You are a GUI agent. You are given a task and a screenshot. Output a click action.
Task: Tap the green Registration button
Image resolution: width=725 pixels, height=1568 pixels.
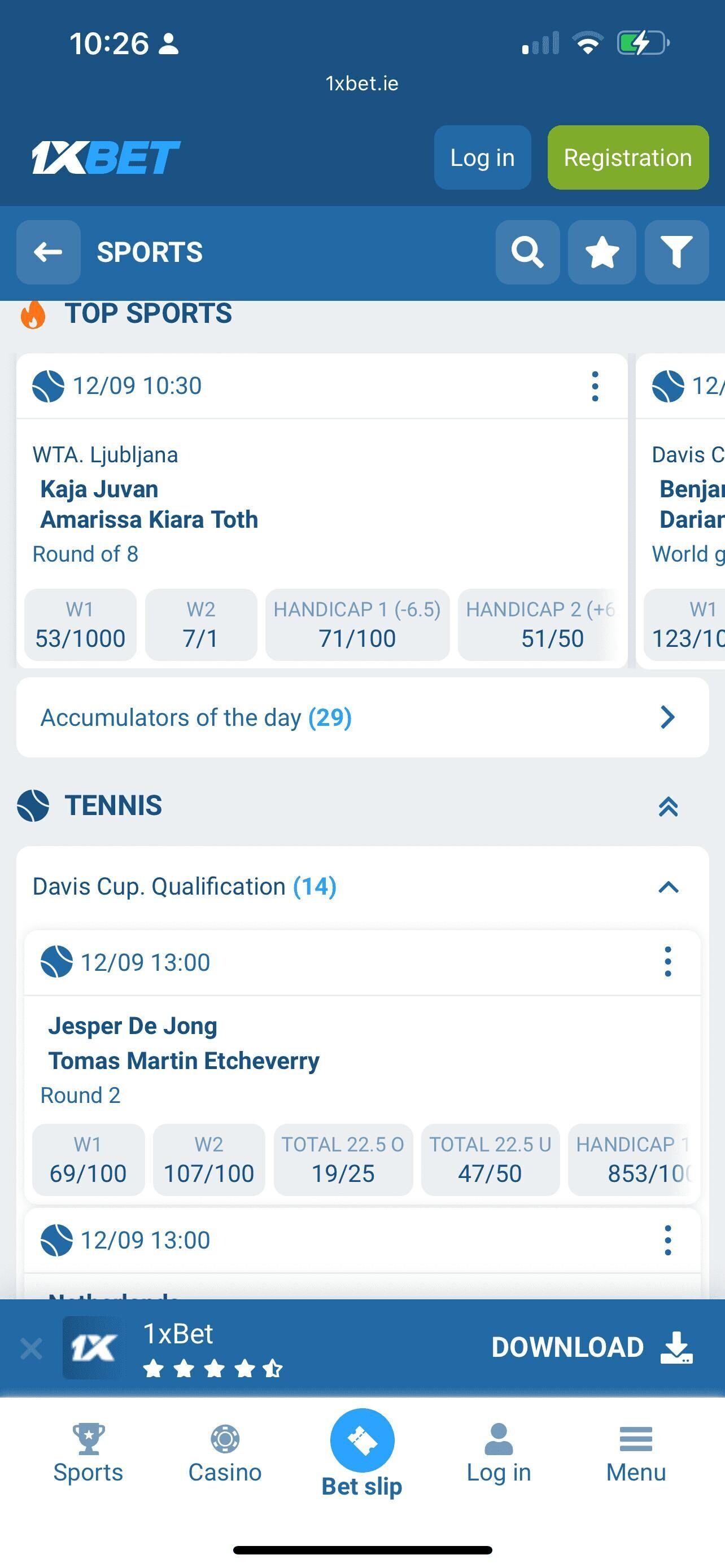tap(628, 157)
